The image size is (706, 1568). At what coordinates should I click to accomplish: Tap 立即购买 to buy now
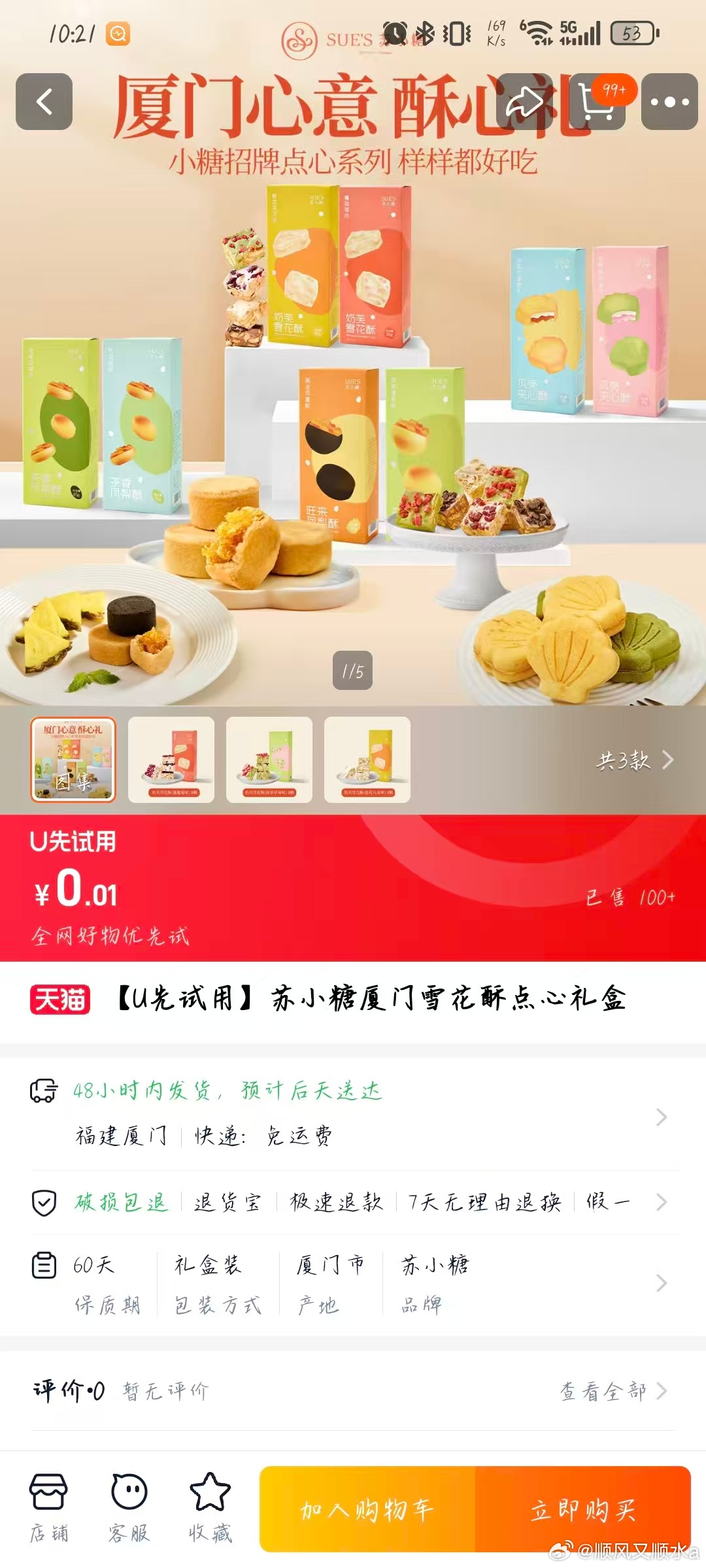click(x=582, y=1510)
